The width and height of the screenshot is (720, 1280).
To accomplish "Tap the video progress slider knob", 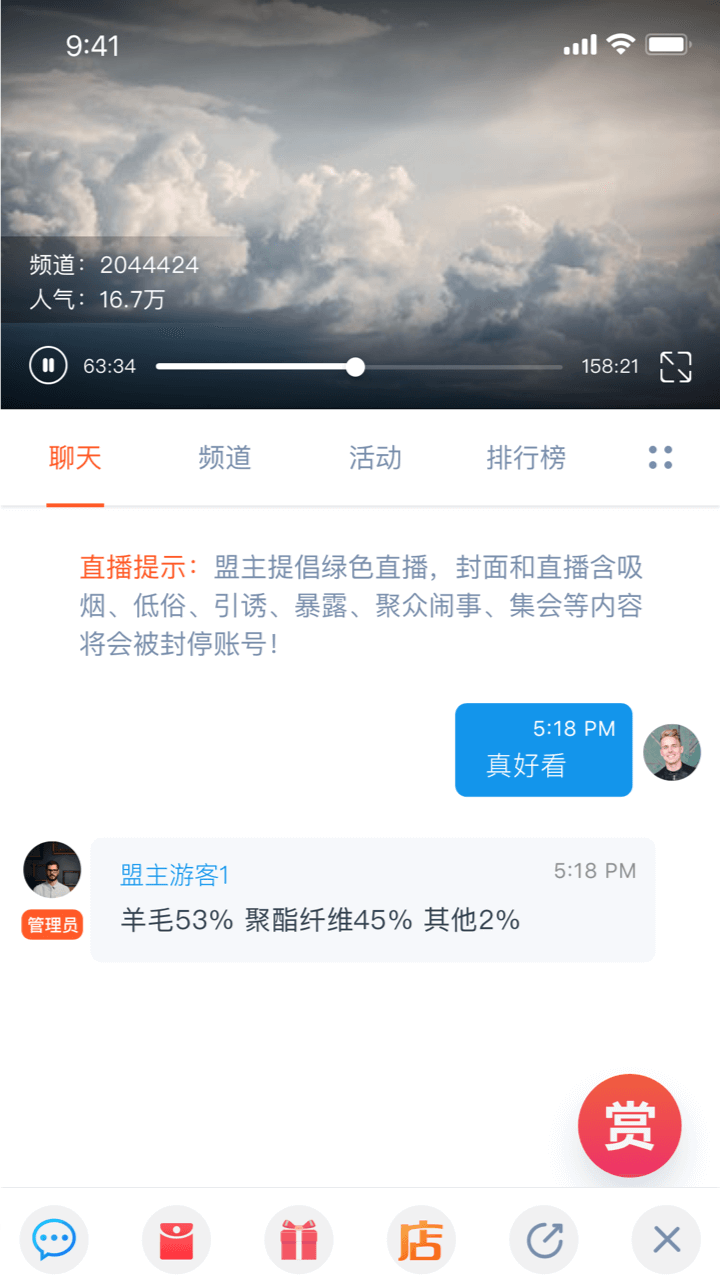I will click(355, 367).
